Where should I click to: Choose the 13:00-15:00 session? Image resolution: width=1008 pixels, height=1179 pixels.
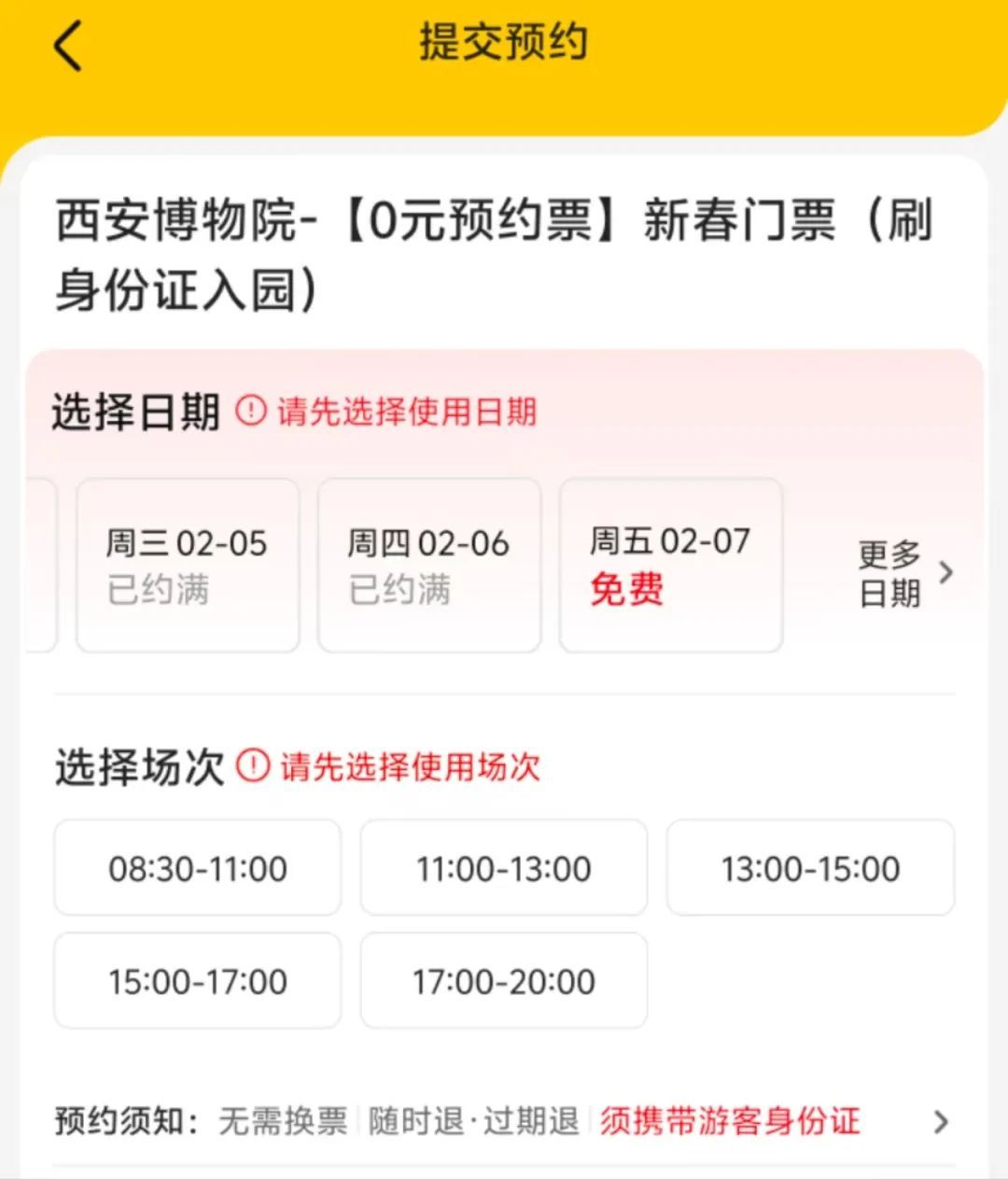click(x=810, y=868)
